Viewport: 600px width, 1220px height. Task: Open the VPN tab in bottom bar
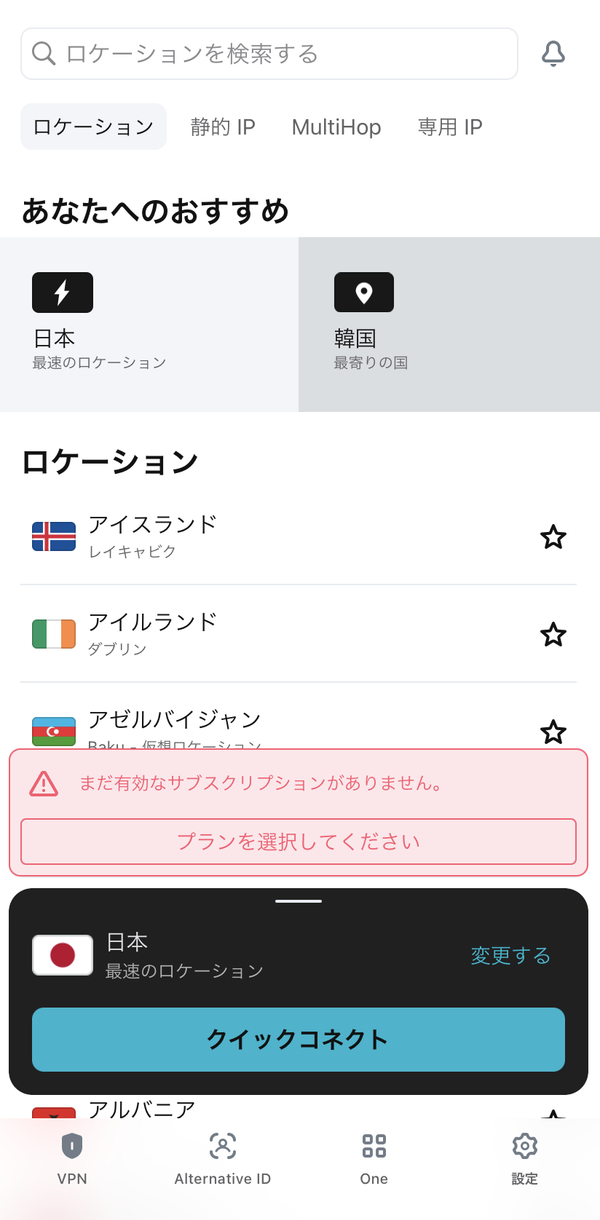(x=72, y=1159)
